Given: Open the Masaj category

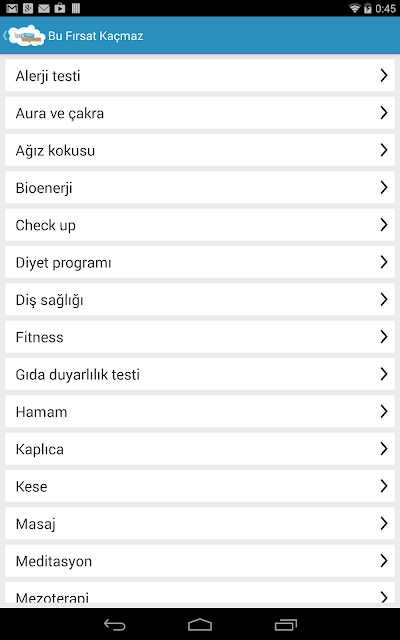Looking at the screenshot, I should pos(200,523).
